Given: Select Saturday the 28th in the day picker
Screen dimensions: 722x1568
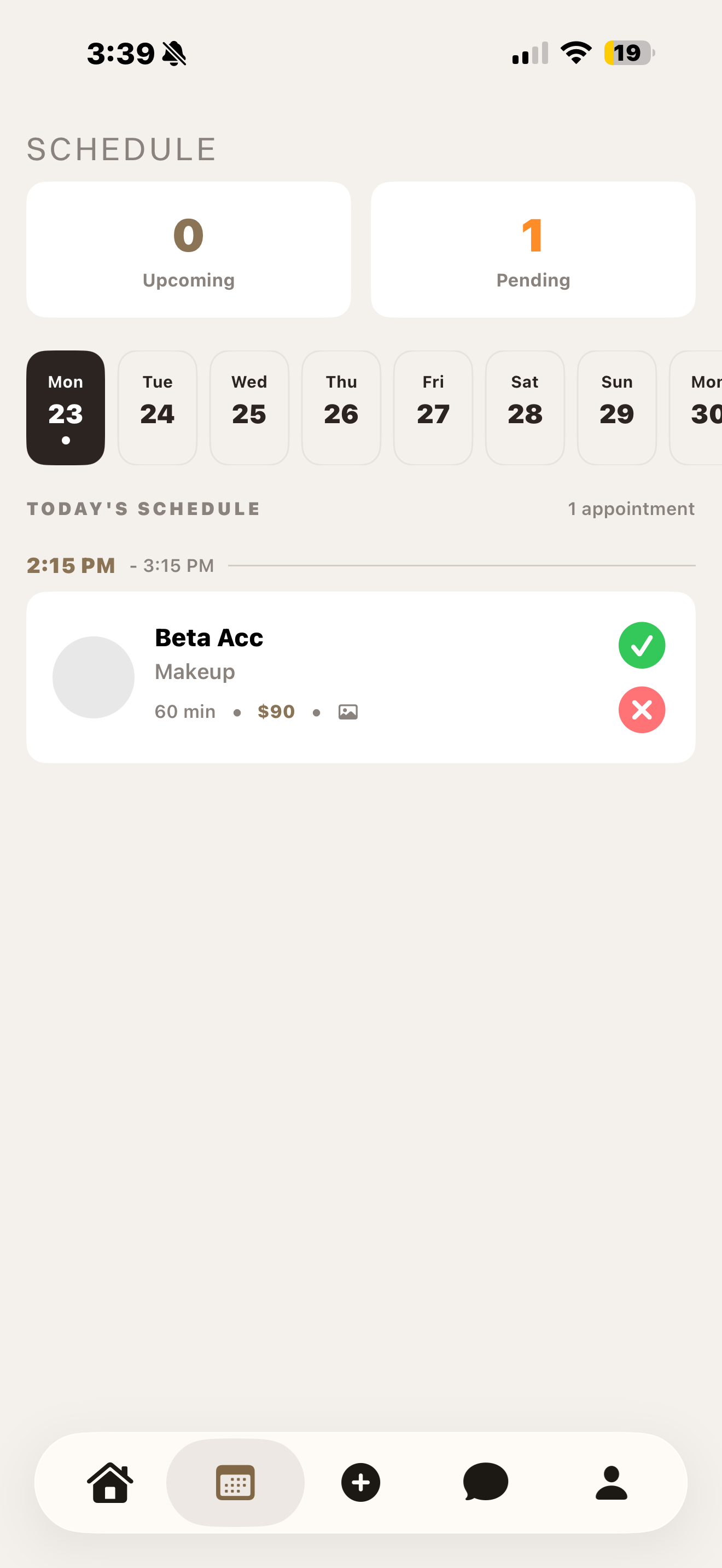Looking at the screenshot, I should (x=525, y=407).
